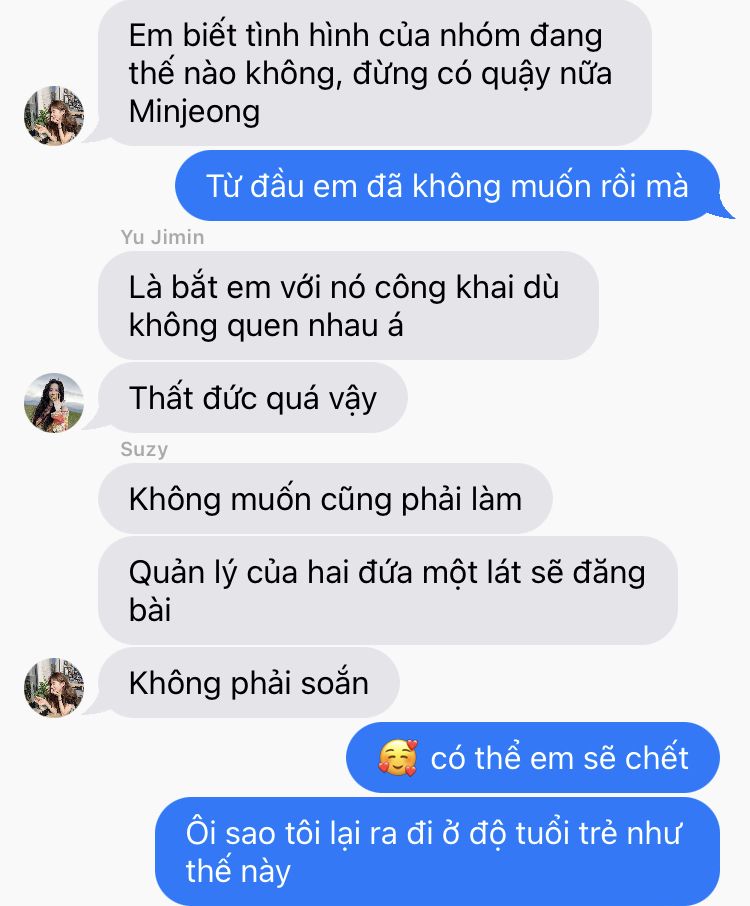Open Yu Jimin's avatar beside "Thất đức quá vậy"
Image resolution: width=750 pixels, height=906 pixels.
point(53,402)
